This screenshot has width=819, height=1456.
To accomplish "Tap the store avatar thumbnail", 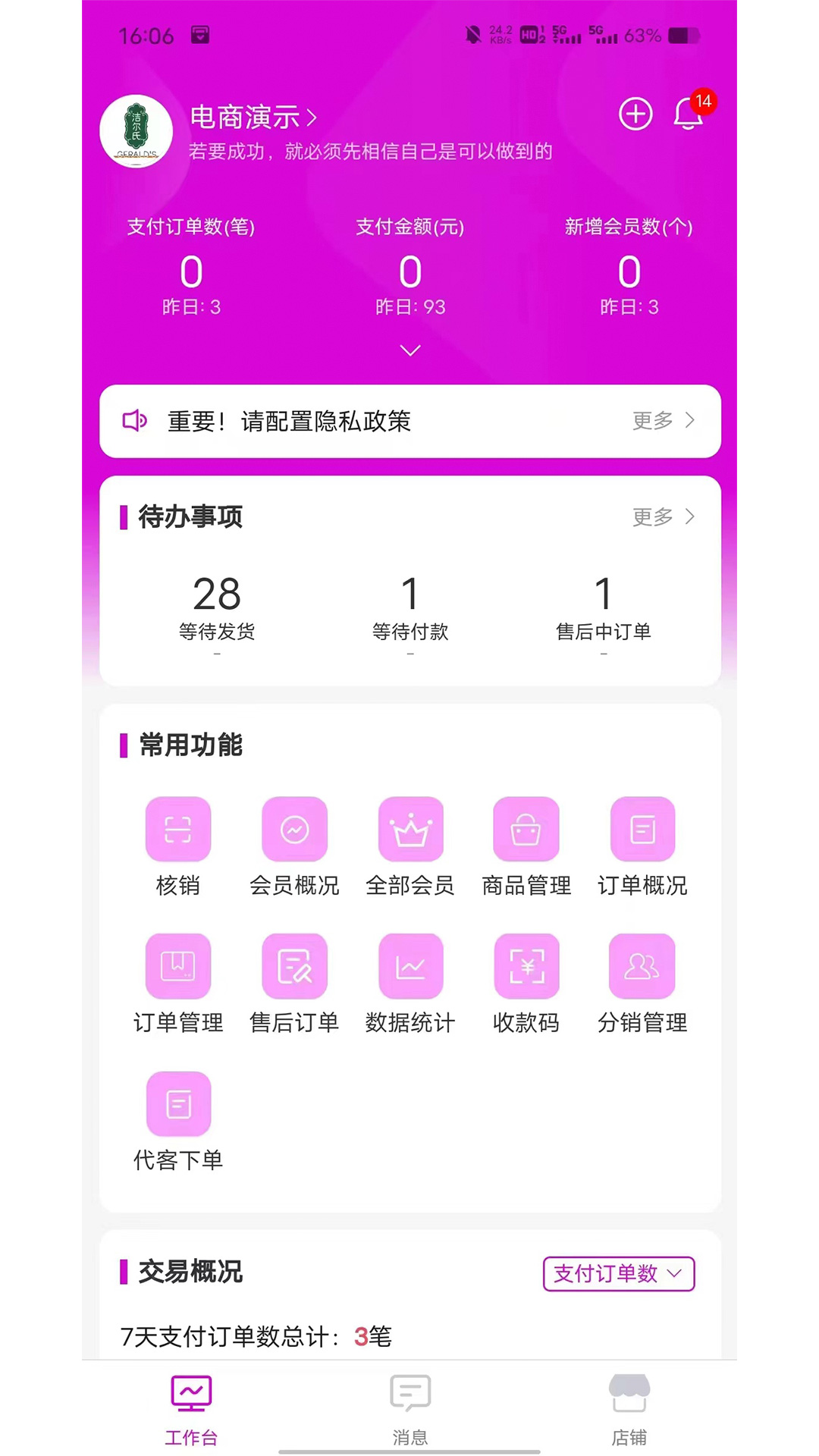I will coord(136,131).
